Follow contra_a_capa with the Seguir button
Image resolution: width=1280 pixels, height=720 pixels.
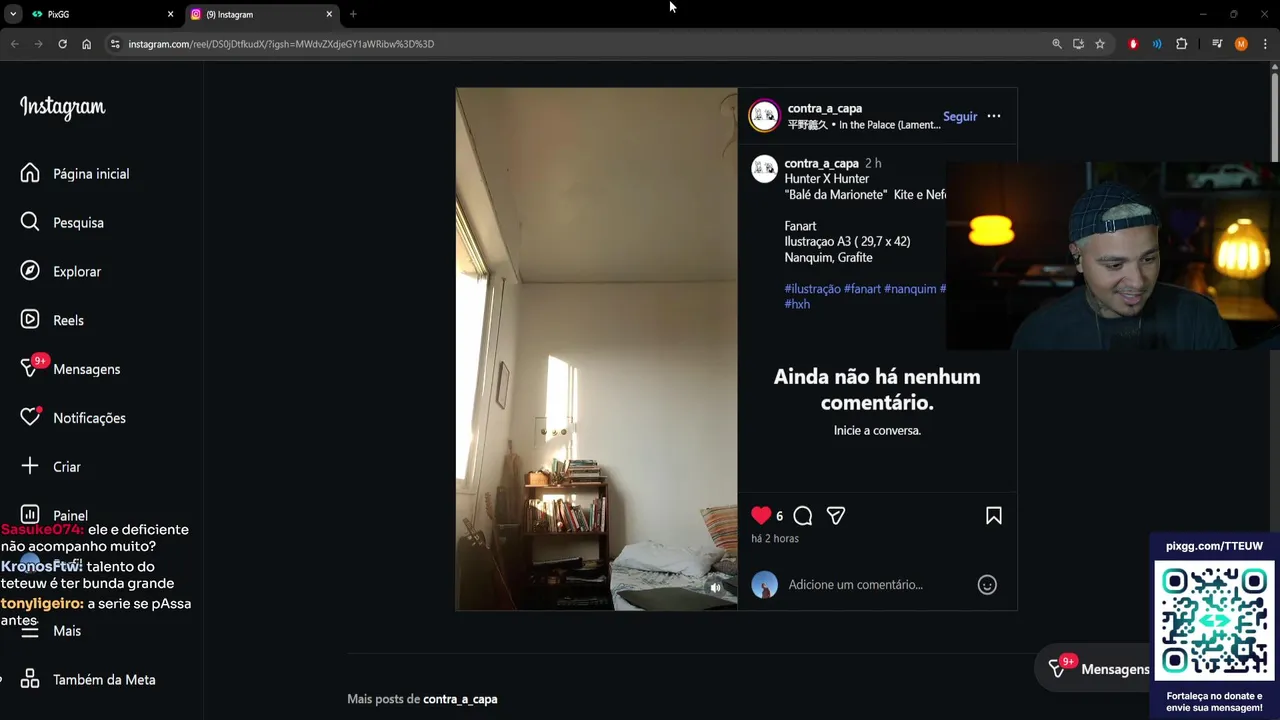[959, 116]
